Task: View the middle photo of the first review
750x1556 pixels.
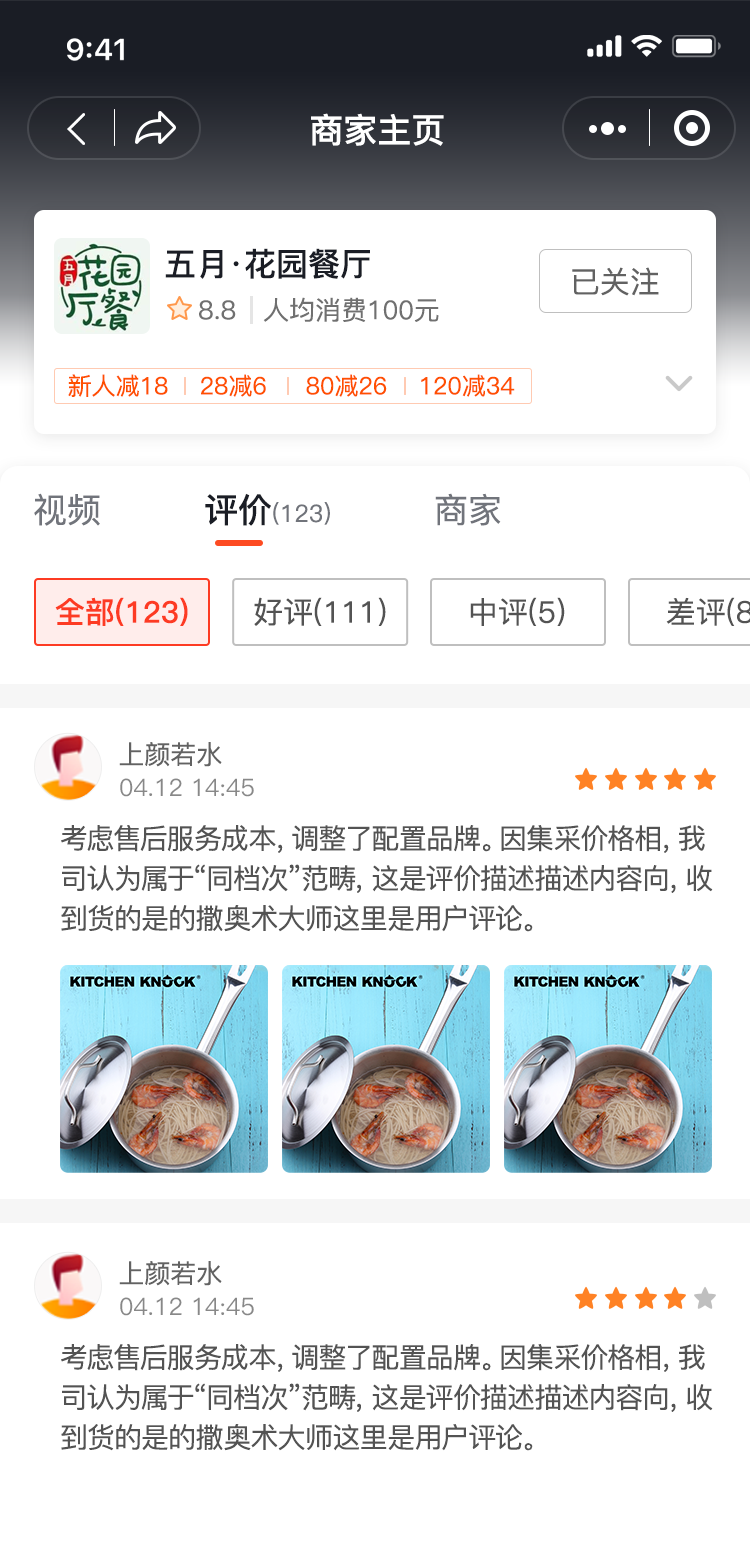Action: point(386,1068)
